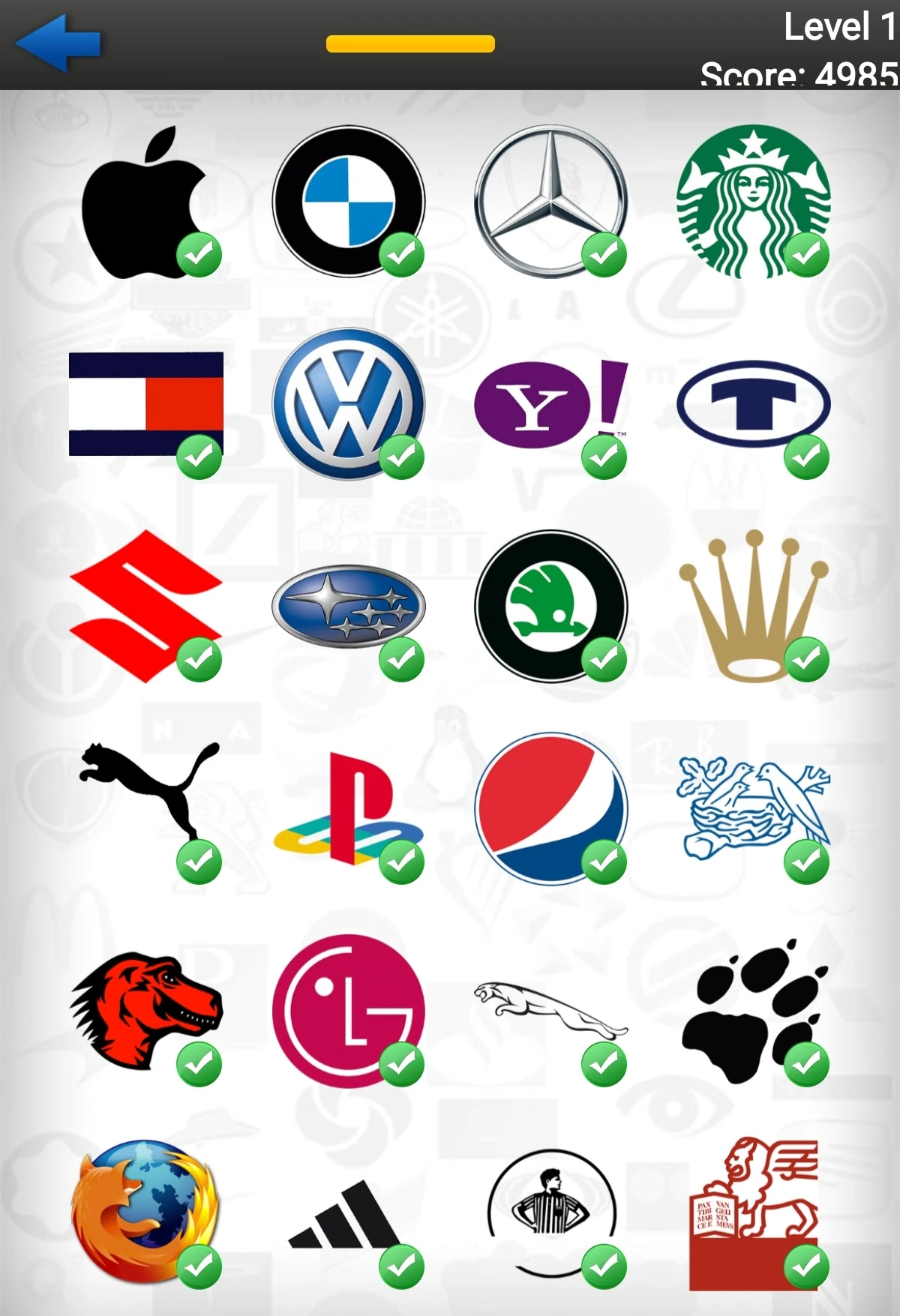Open the gold Rolex crown tile
Screen dimensions: 900x1316
[753, 606]
